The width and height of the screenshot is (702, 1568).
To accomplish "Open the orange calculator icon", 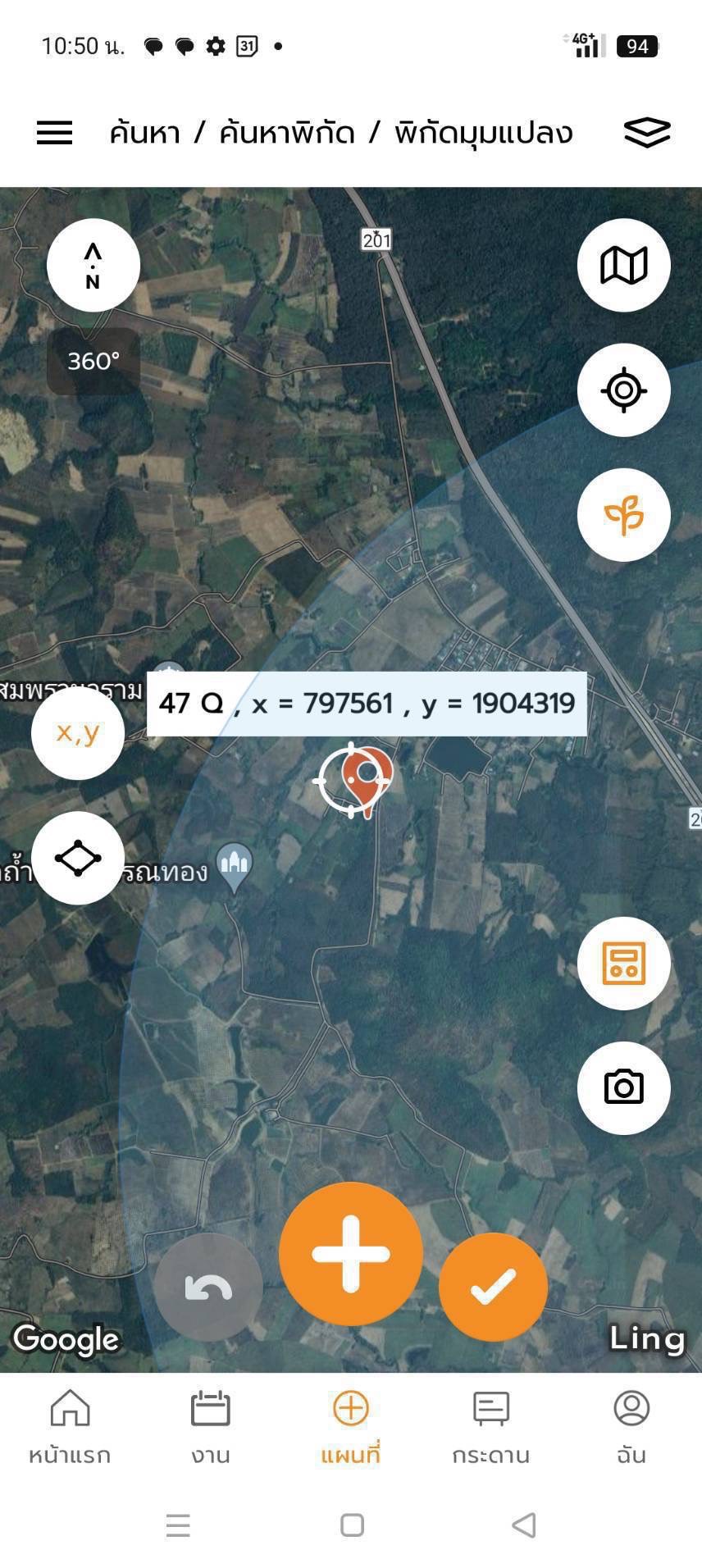I will (x=623, y=963).
